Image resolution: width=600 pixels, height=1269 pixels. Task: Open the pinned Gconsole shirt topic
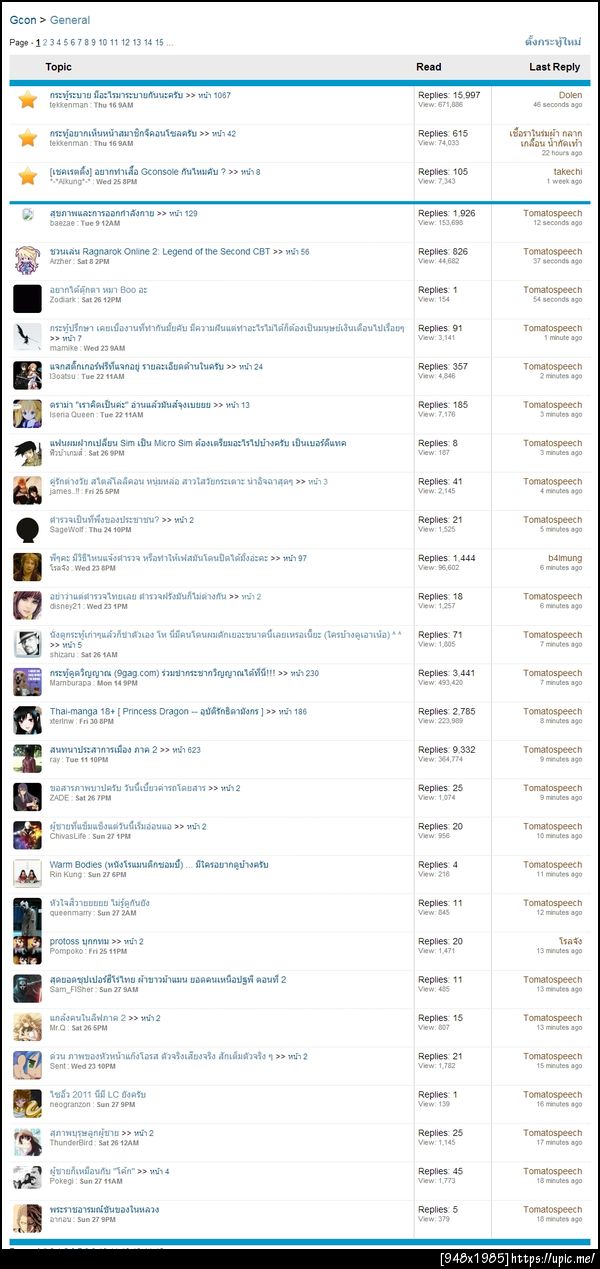137,172
